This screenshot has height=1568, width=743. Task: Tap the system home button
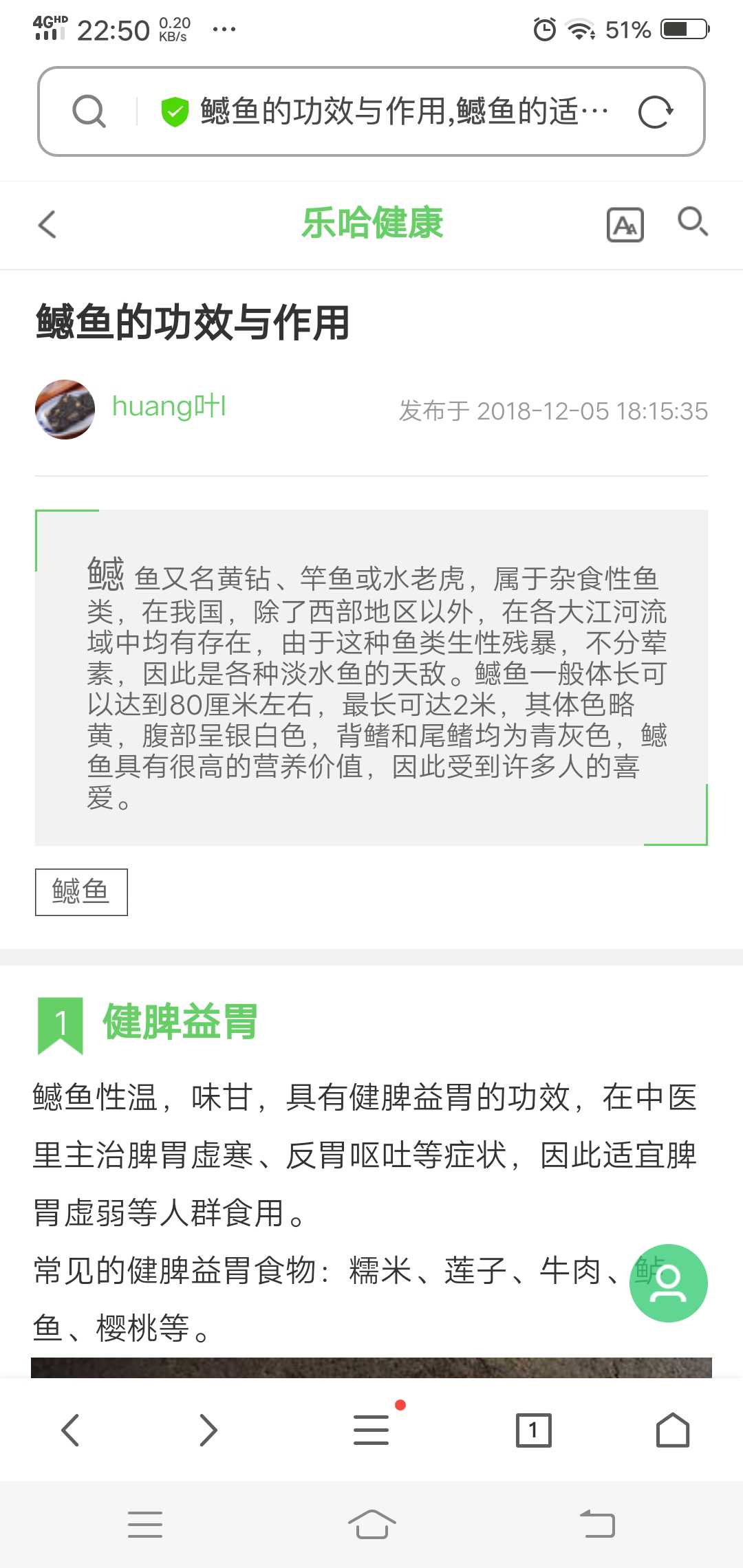click(371, 1524)
